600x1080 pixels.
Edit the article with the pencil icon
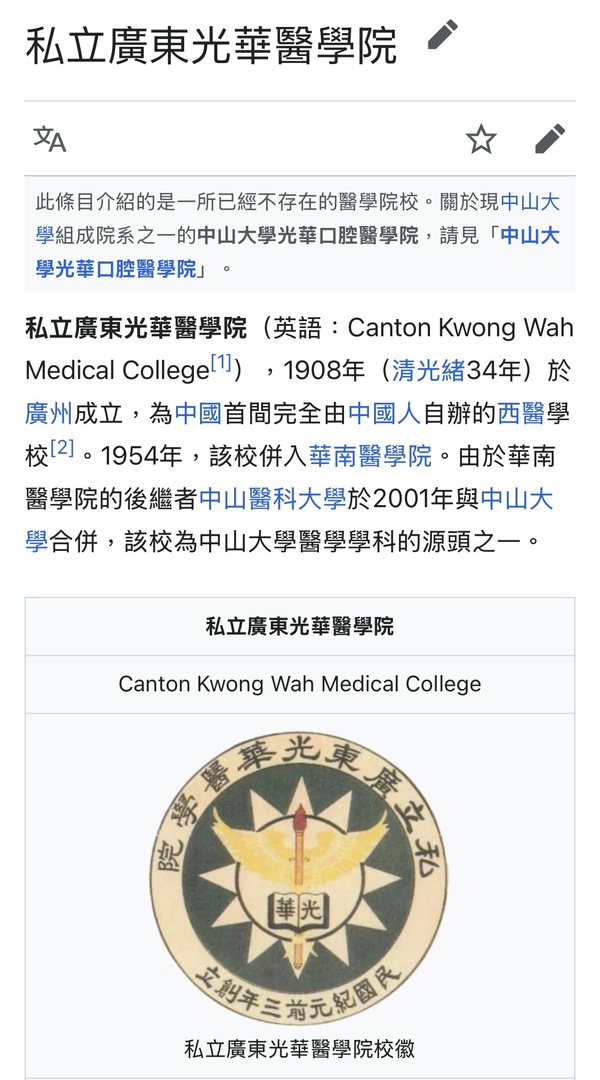tap(550, 139)
